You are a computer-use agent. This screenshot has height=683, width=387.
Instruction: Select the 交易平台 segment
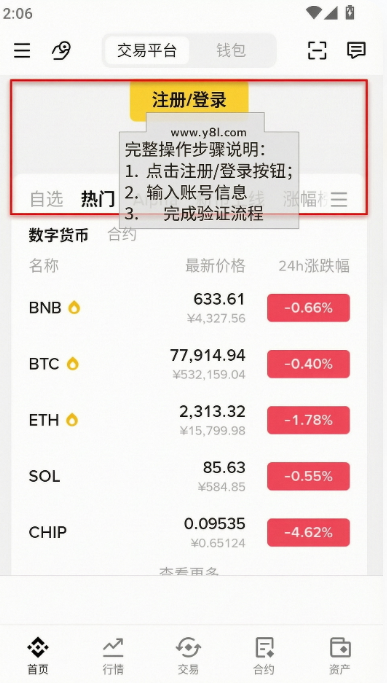[x=147, y=51]
